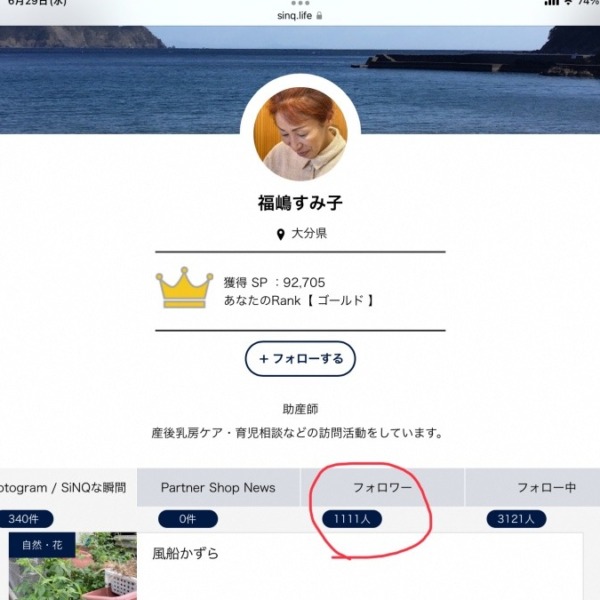Viewport: 600px width, 600px height.
Task: Tap the + フォローする follow button
Action: pyautogui.click(x=300, y=358)
